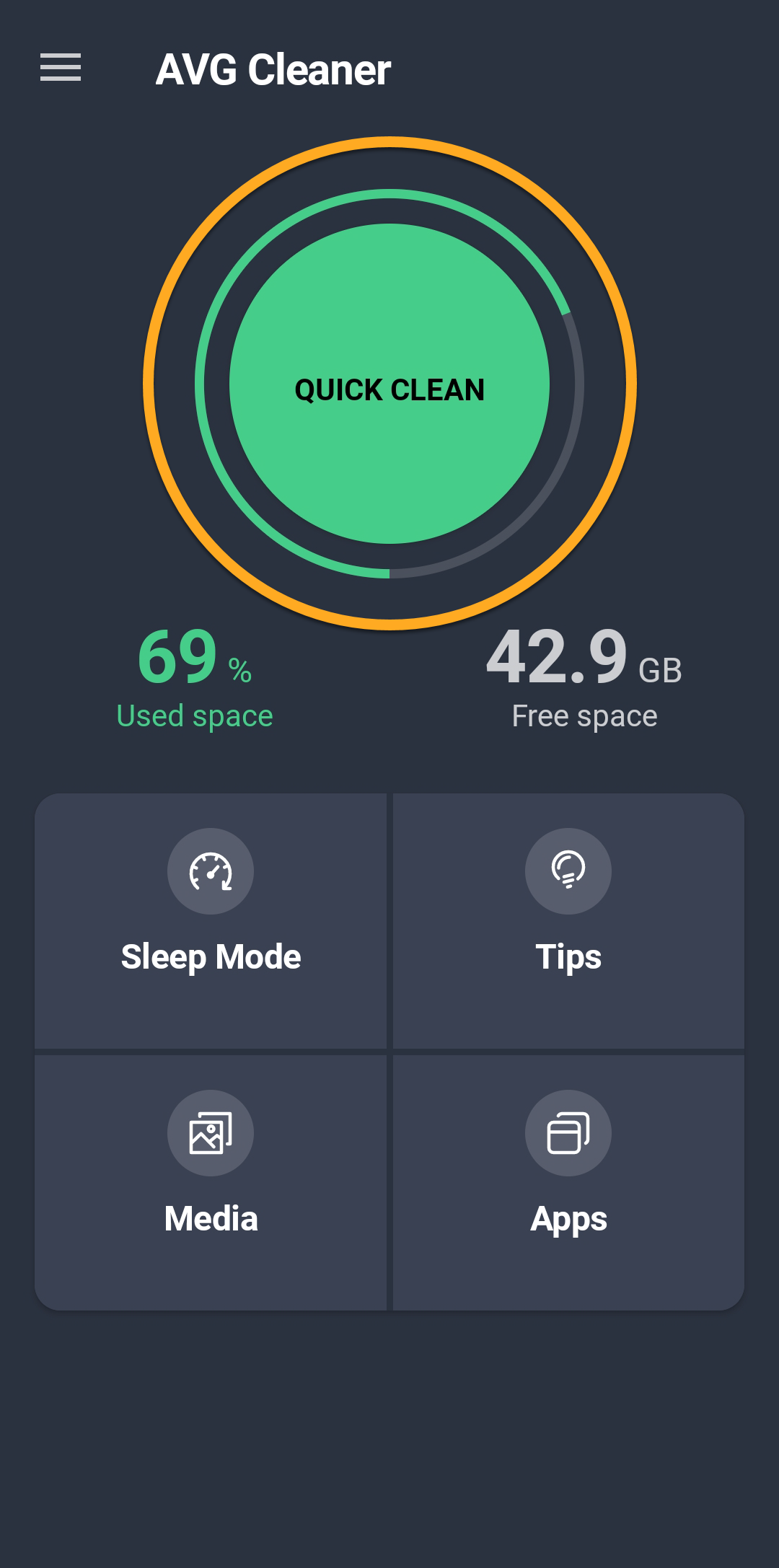View the Tips section
Image resolution: width=779 pixels, height=1568 pixels.
pos(568,920)
